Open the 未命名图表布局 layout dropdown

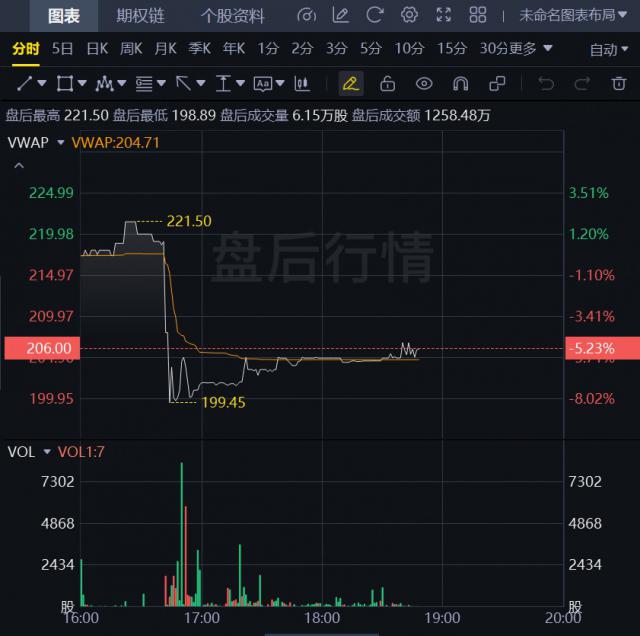click(x=573, y=15)
